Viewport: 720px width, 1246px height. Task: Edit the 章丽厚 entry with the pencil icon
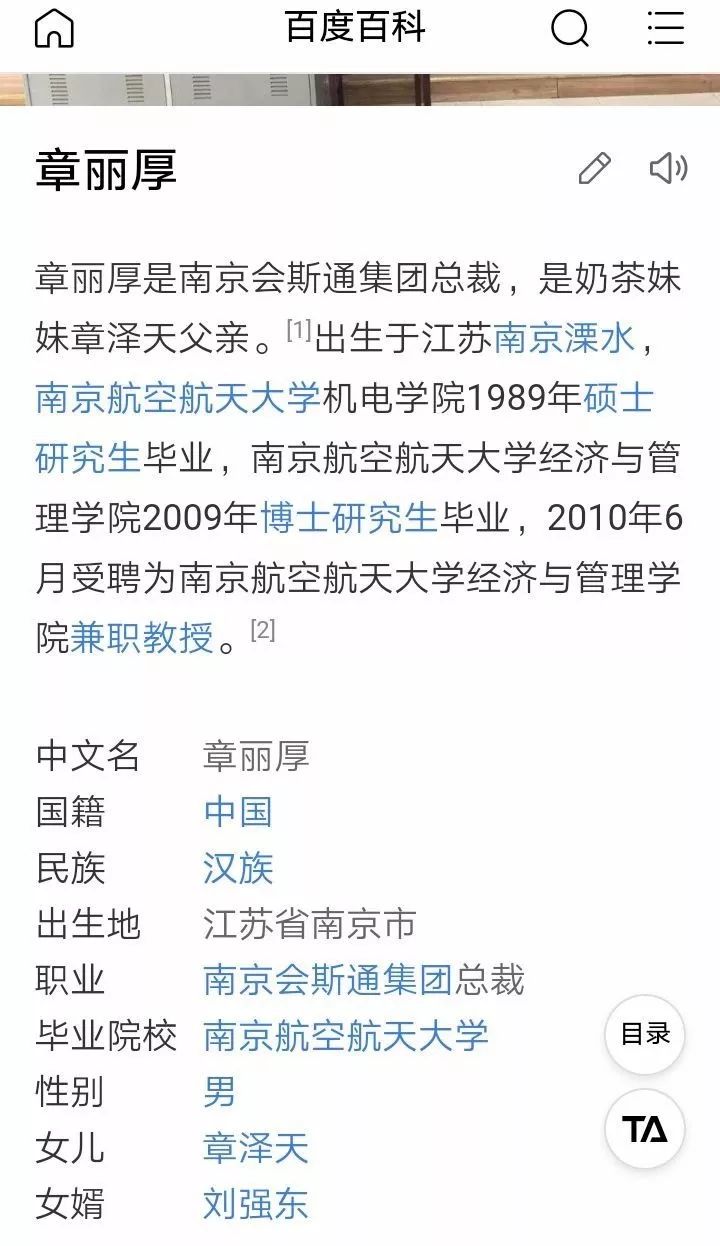pos(594,169)
